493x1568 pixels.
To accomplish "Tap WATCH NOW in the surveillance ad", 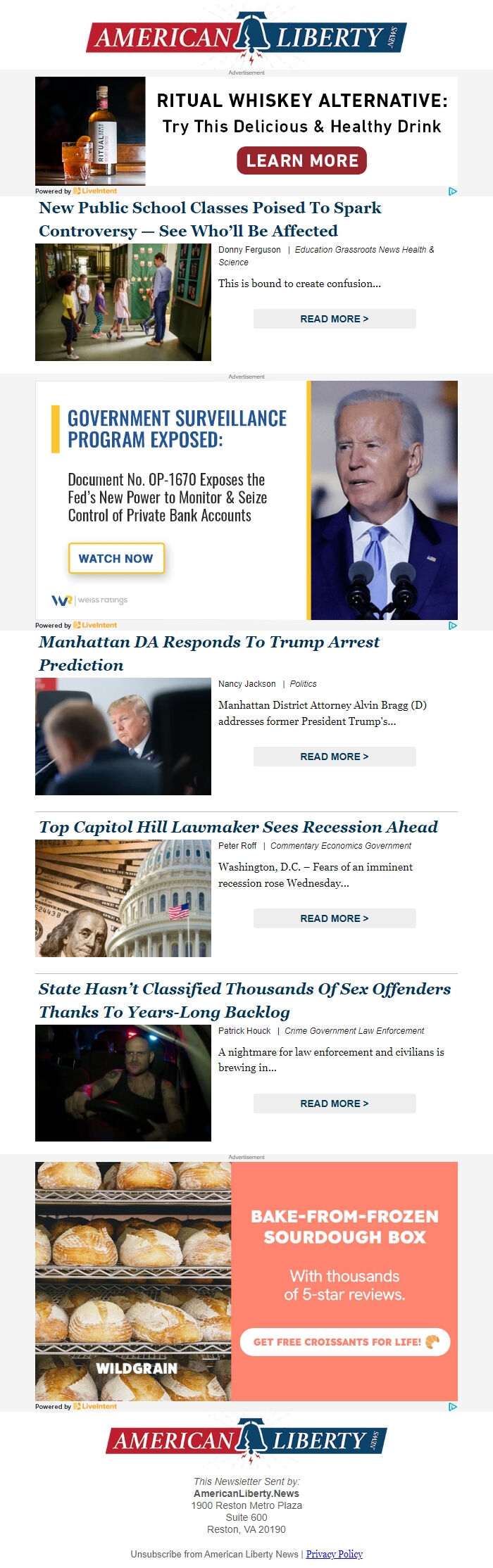I will click(116, 558).
